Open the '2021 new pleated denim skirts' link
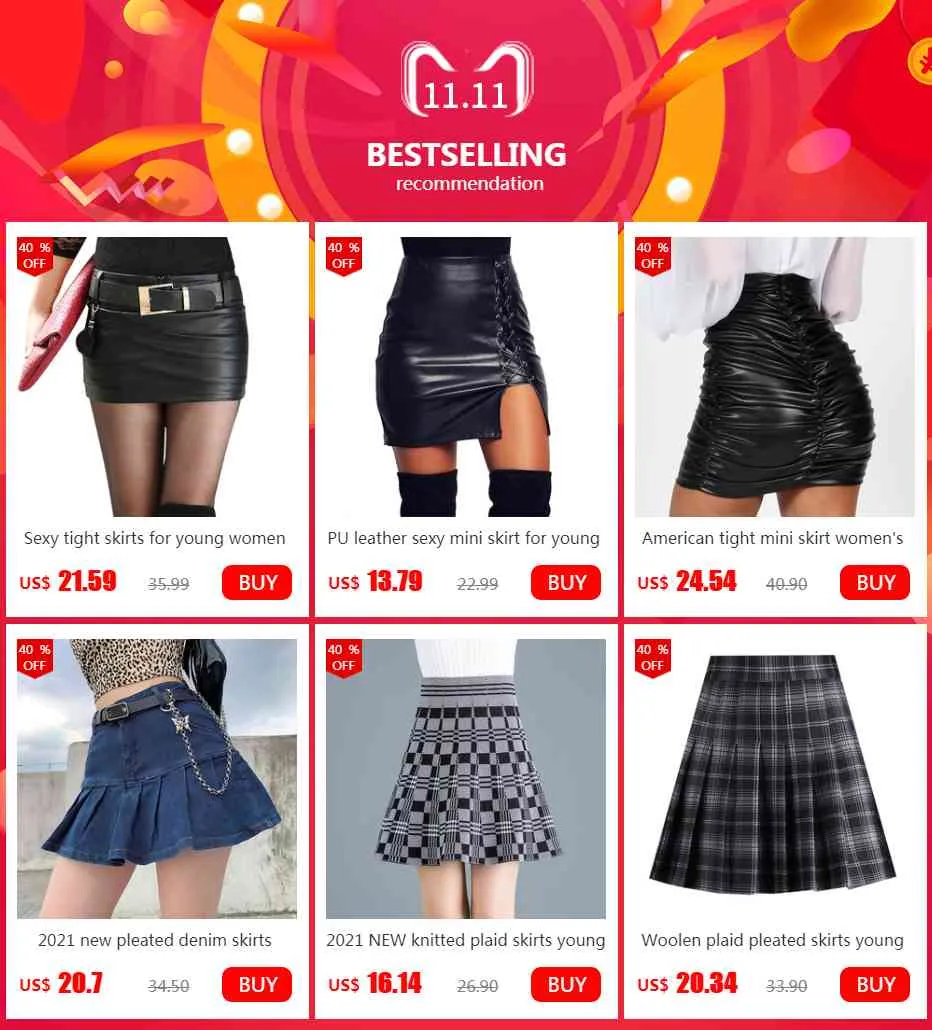932x1030 pixels. click(x=153, y=940)
